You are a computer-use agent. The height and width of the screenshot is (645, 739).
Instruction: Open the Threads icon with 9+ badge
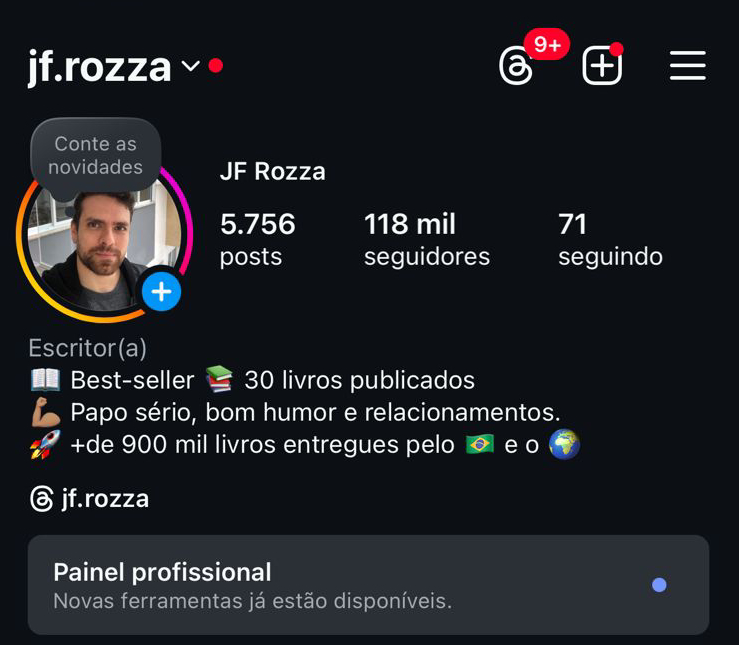pos(517,67)
